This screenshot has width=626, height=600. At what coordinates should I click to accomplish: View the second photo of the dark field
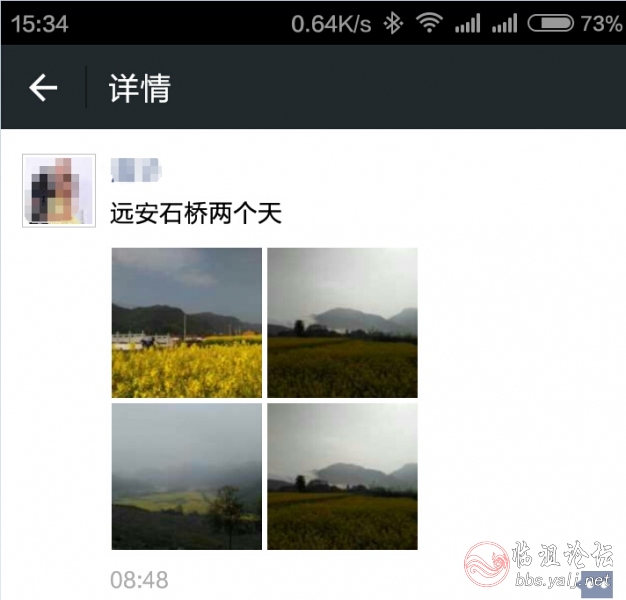pos(342,323)
